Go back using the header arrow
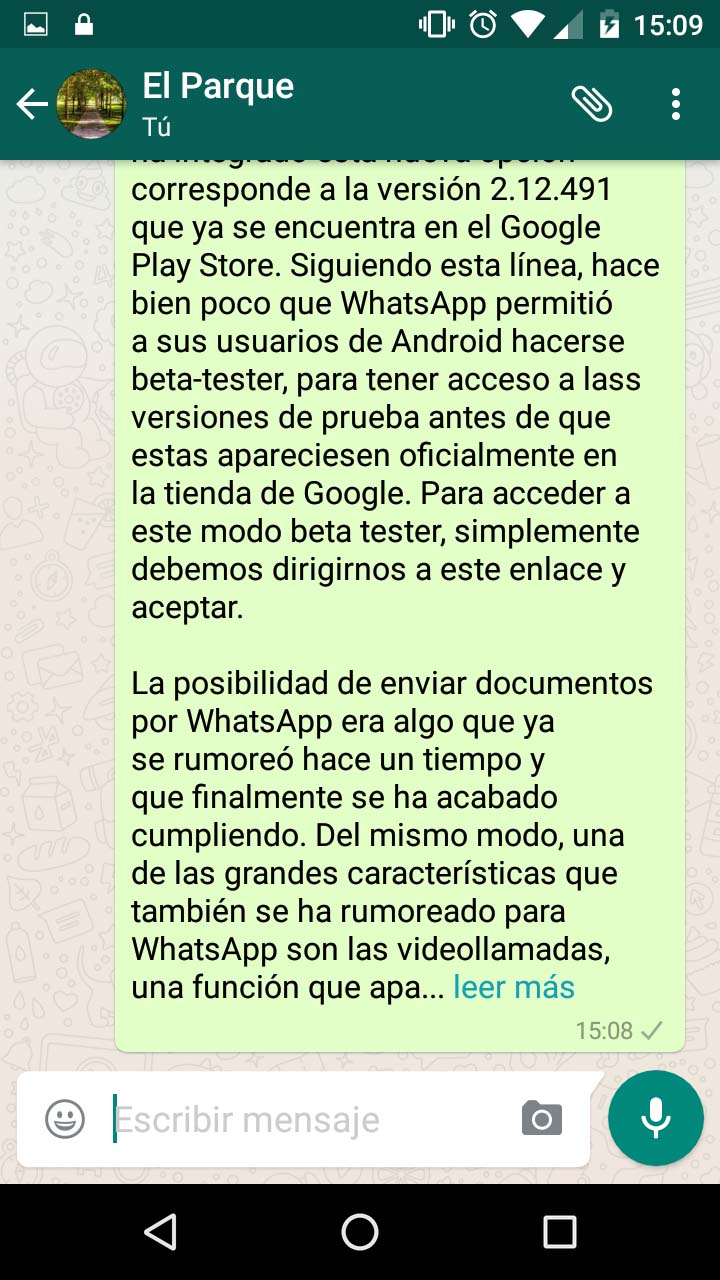 coord(32,104)
